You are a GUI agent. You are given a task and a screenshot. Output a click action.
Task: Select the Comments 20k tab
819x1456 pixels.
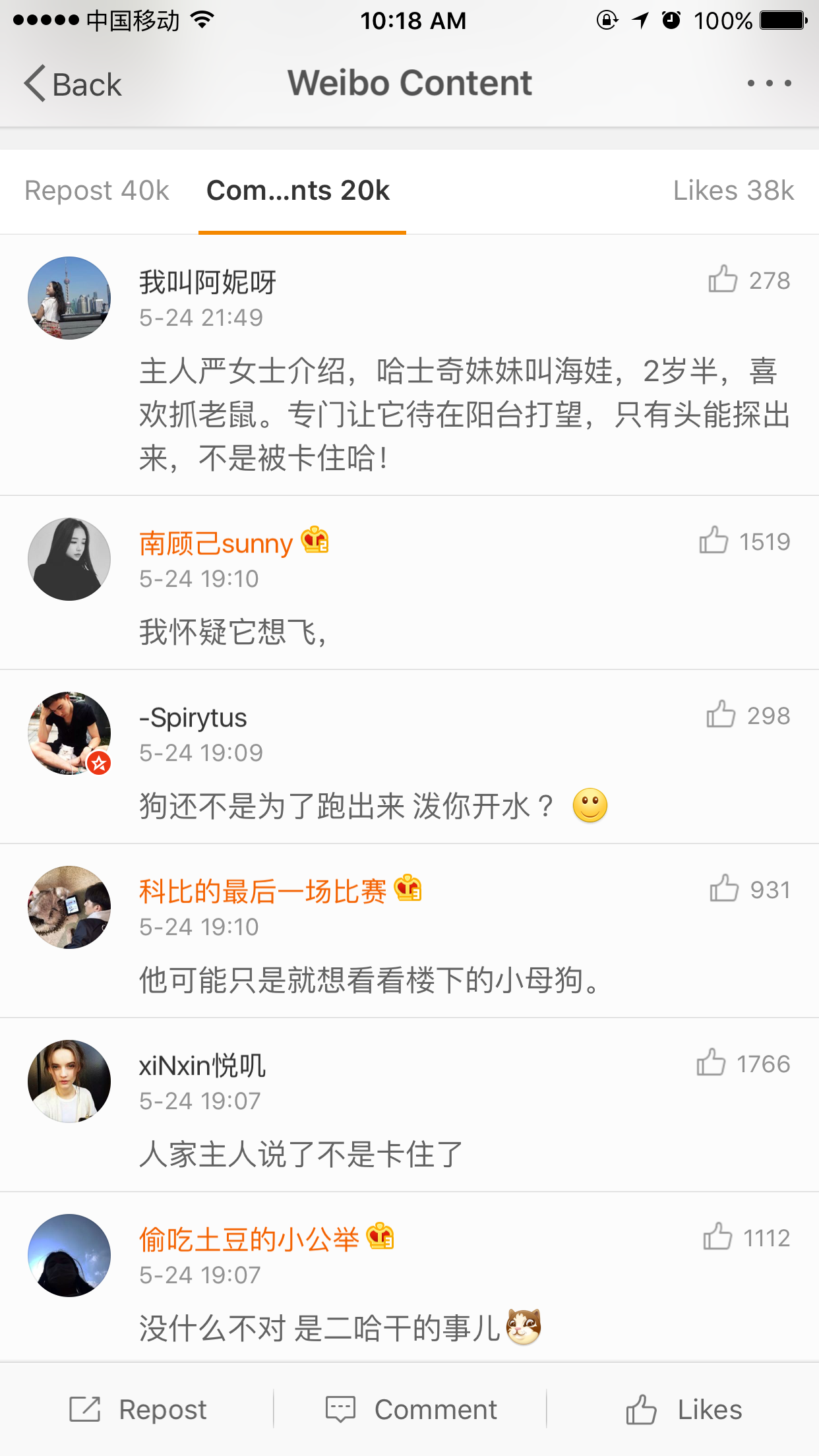click(298, 191)
